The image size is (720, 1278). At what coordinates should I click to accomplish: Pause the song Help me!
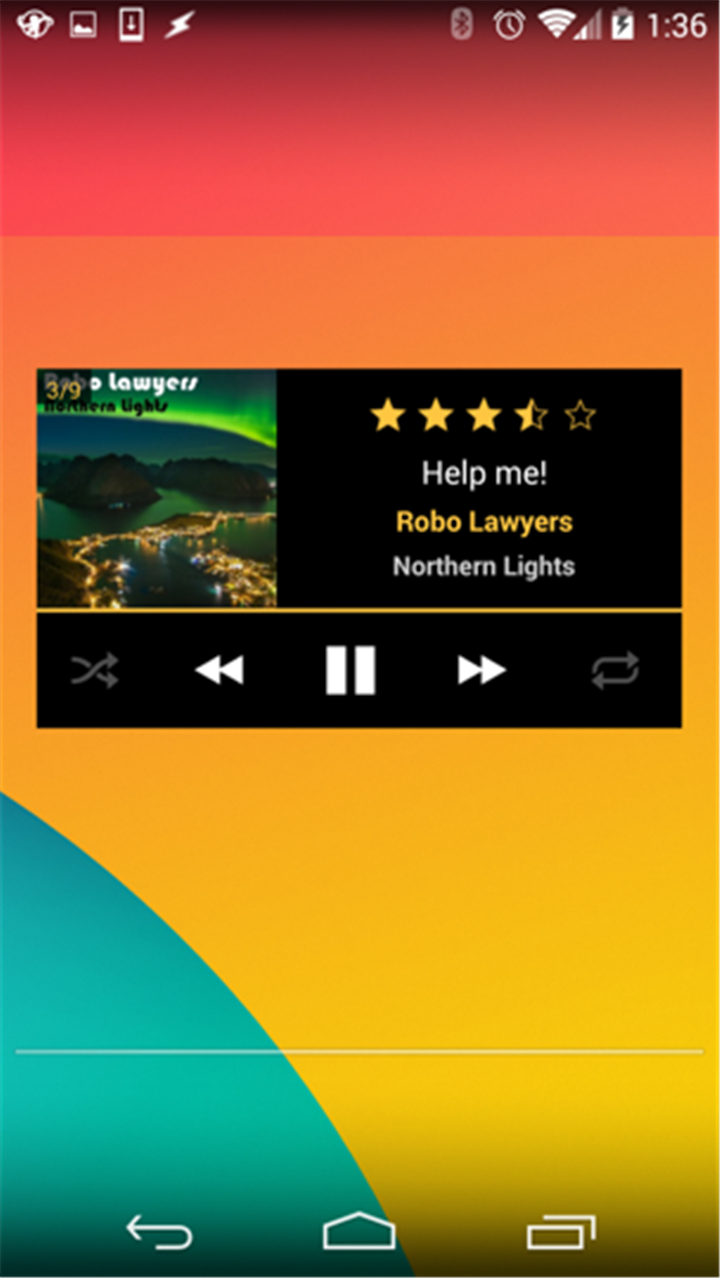tap(350, 670)
